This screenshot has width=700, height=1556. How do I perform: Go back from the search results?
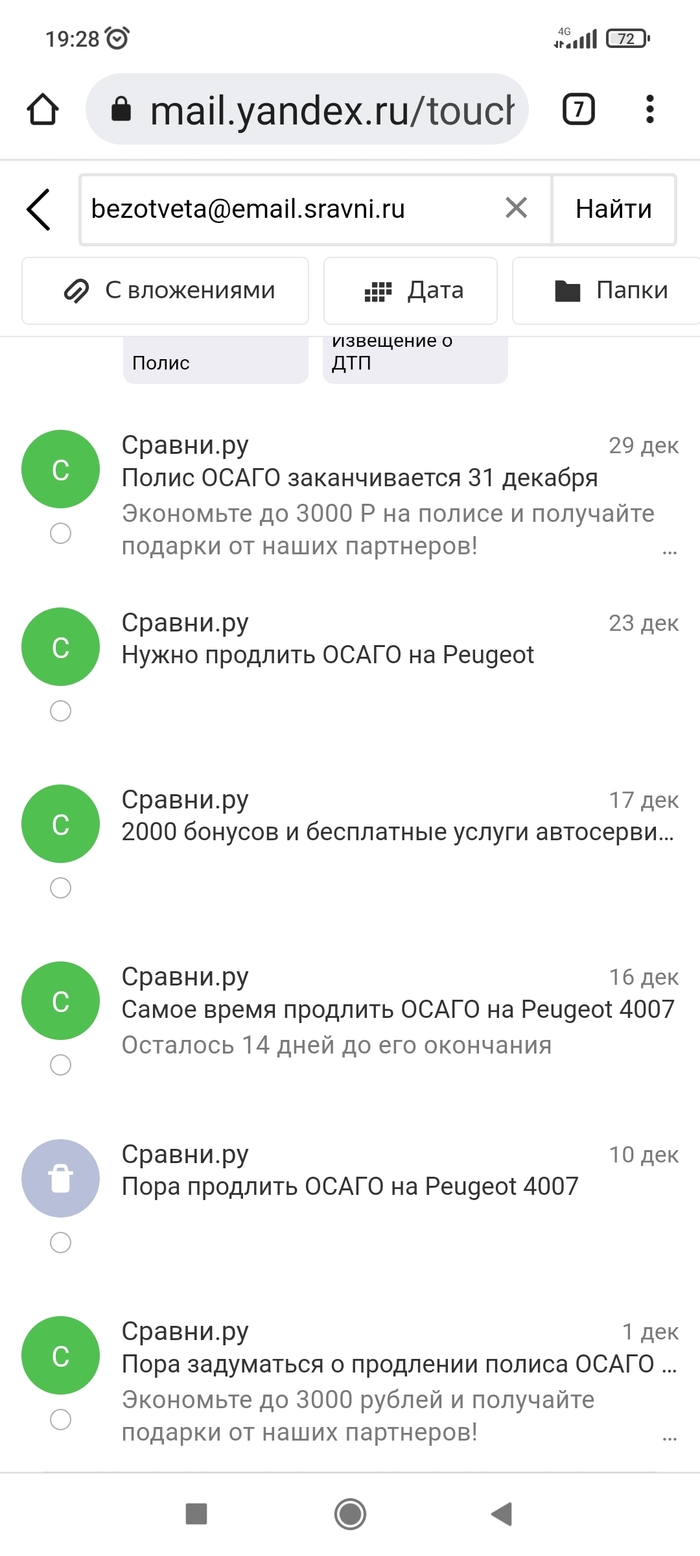click(38, 210)
